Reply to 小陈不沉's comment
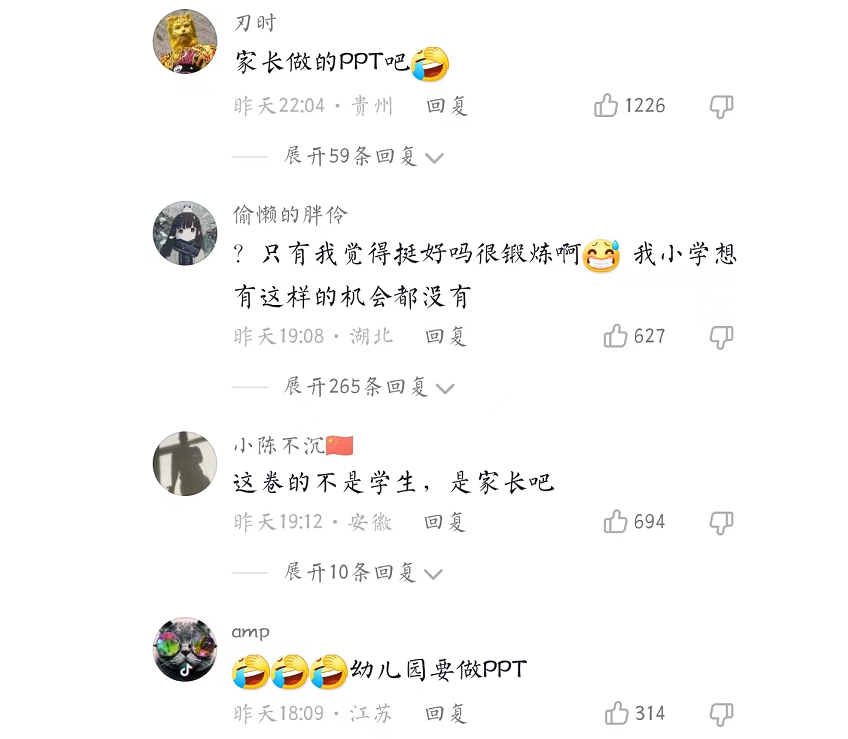 [445, 522]
